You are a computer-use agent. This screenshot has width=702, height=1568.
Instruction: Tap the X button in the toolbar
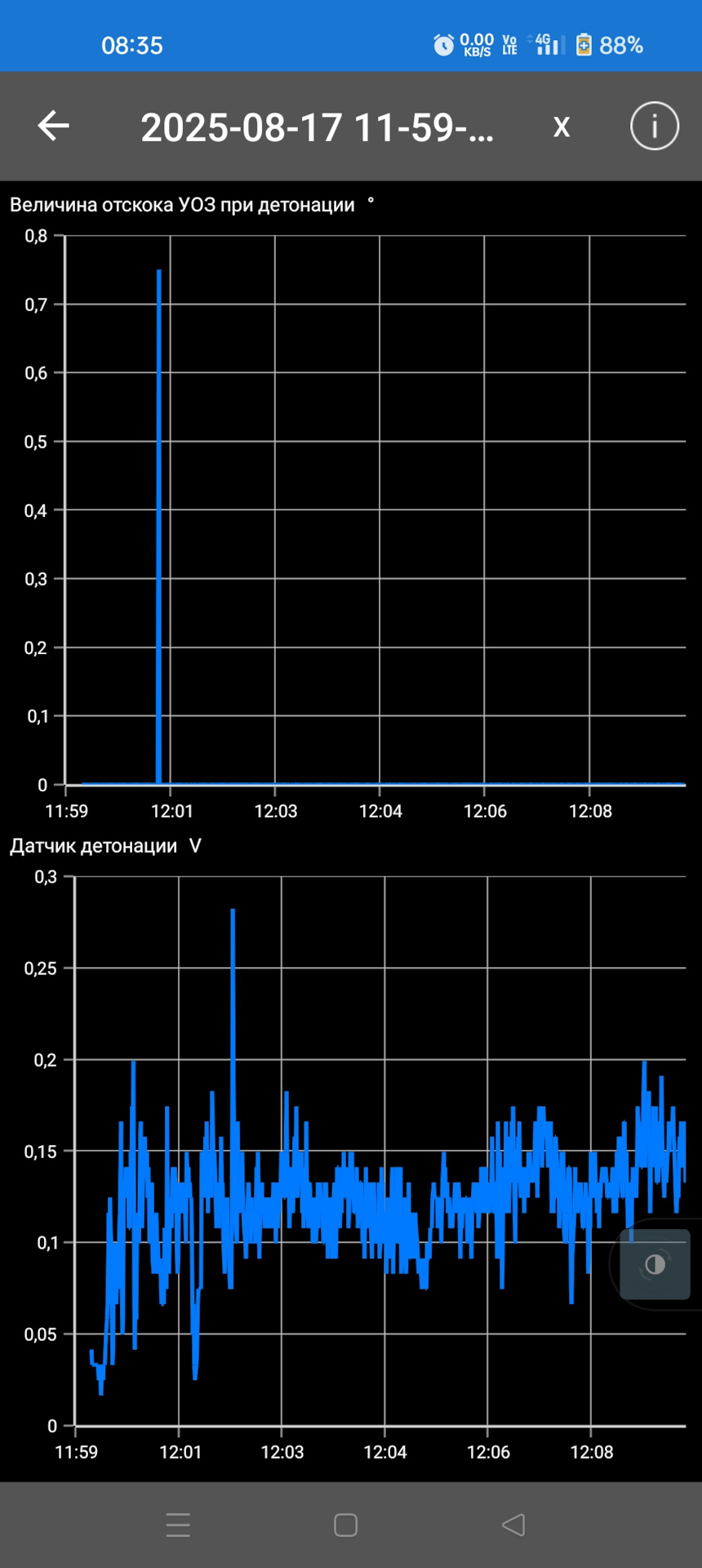pyautogui.click(x=562, y=127)
